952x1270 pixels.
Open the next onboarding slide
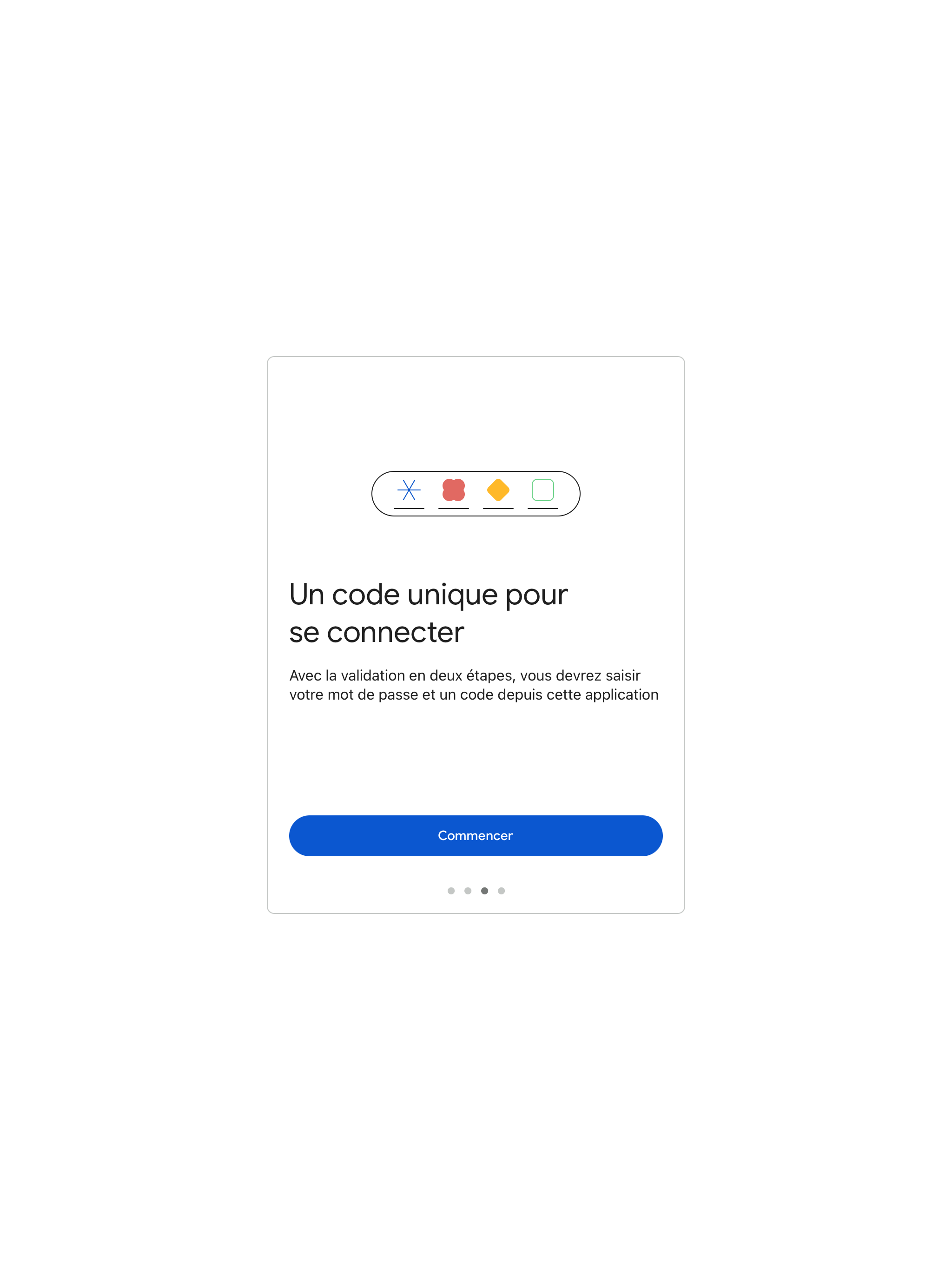pos(476,836)
